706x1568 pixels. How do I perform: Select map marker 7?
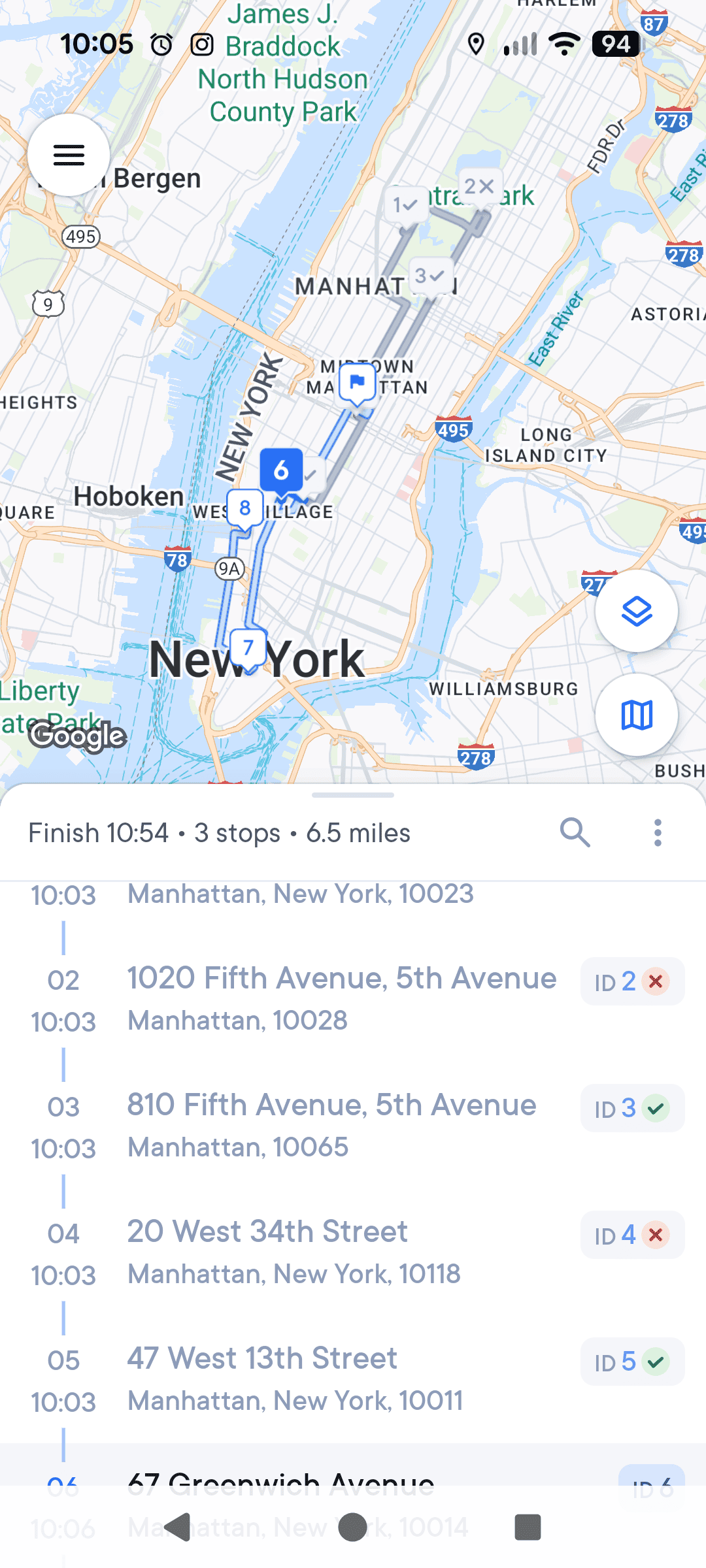click(248, 647)
